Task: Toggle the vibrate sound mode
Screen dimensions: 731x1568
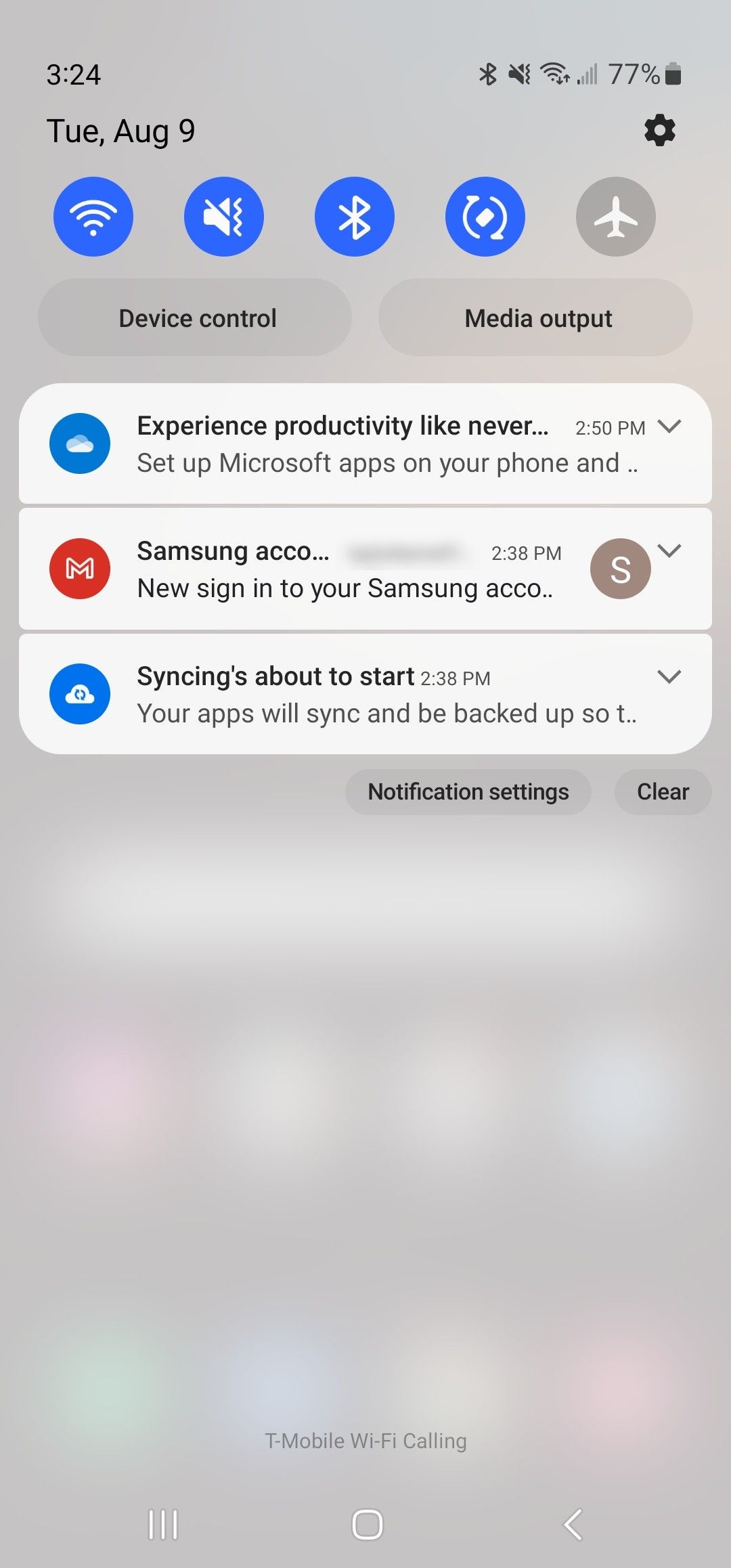Action: point(224,217)
